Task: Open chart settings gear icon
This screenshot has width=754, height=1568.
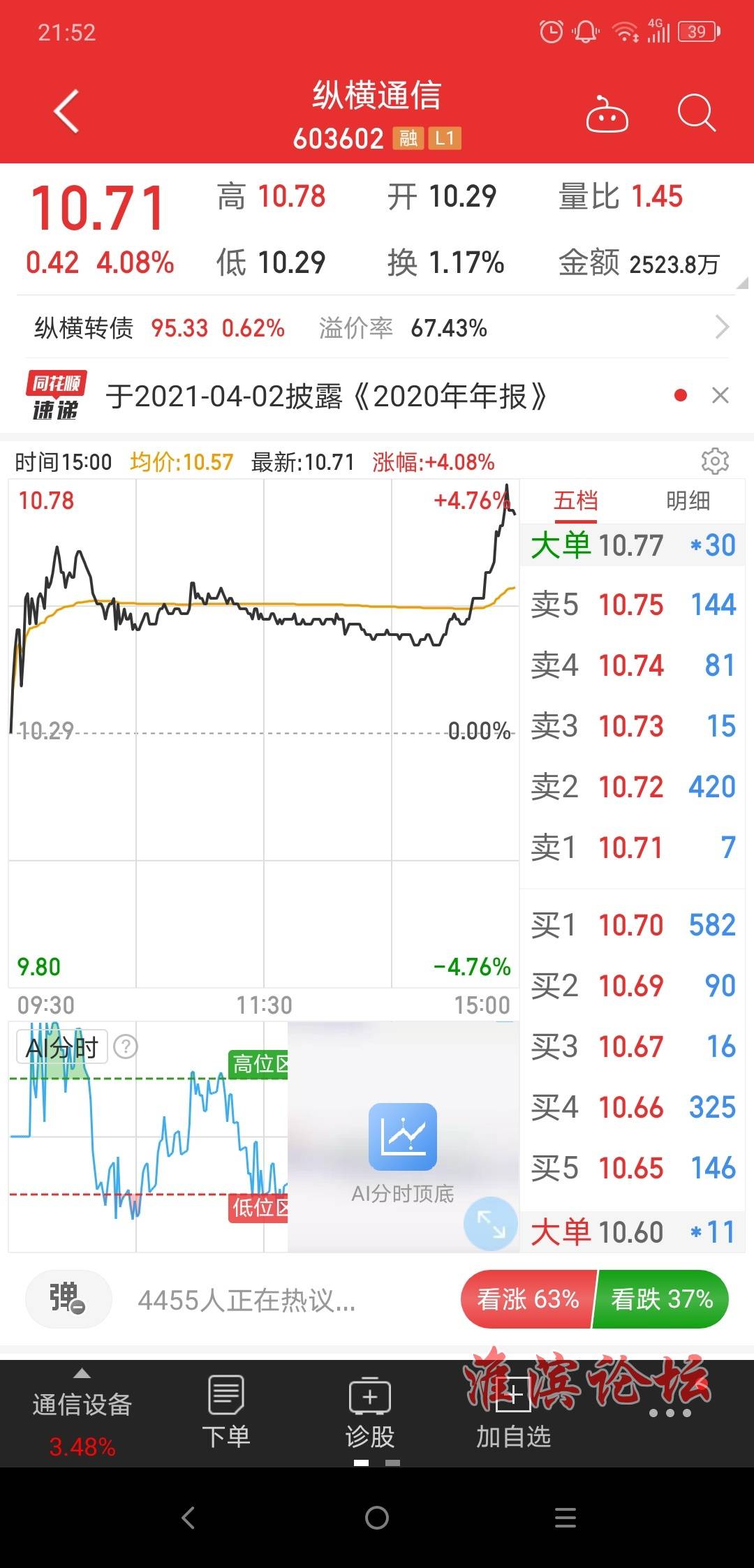Action: 715,461
